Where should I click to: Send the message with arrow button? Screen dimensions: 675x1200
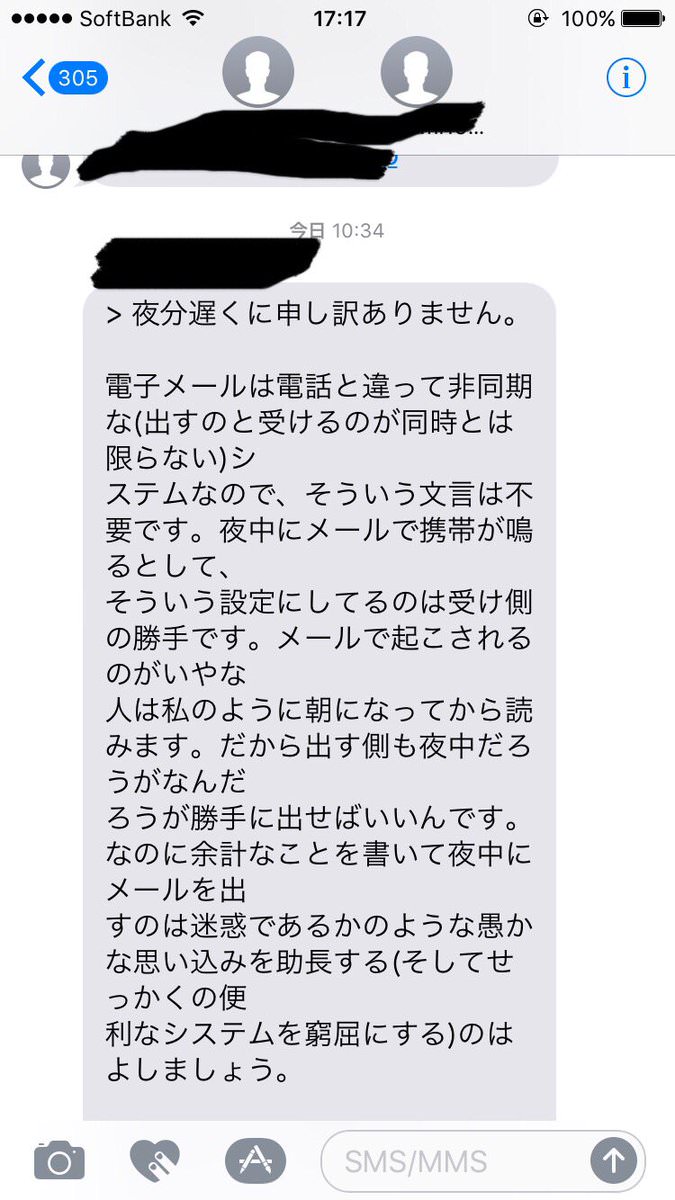click(613, 1161)
